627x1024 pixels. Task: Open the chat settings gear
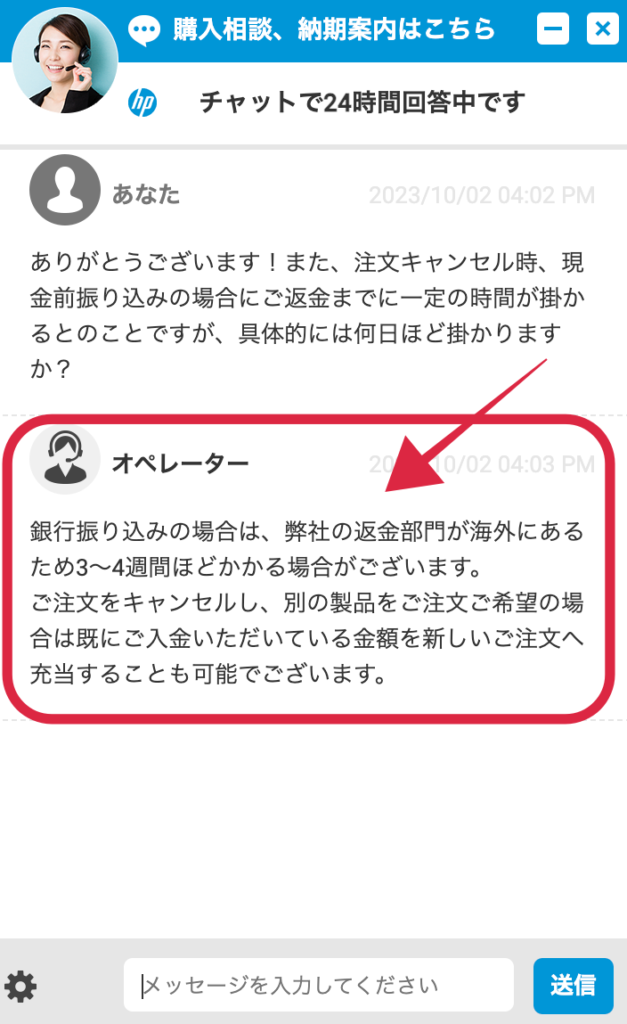pyautogui.click(x=20, y=986)
